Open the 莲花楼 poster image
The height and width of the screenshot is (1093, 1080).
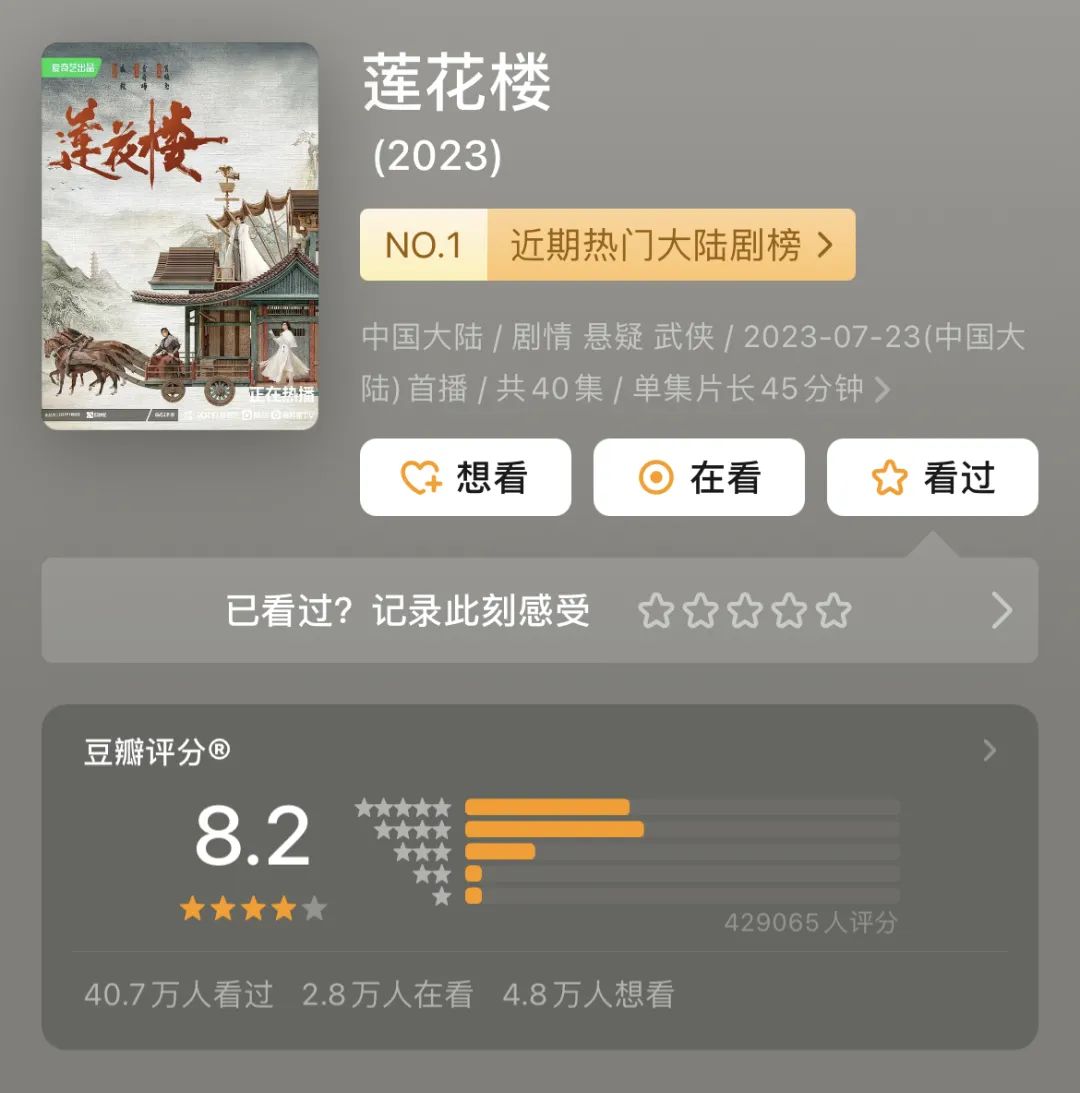180,236
